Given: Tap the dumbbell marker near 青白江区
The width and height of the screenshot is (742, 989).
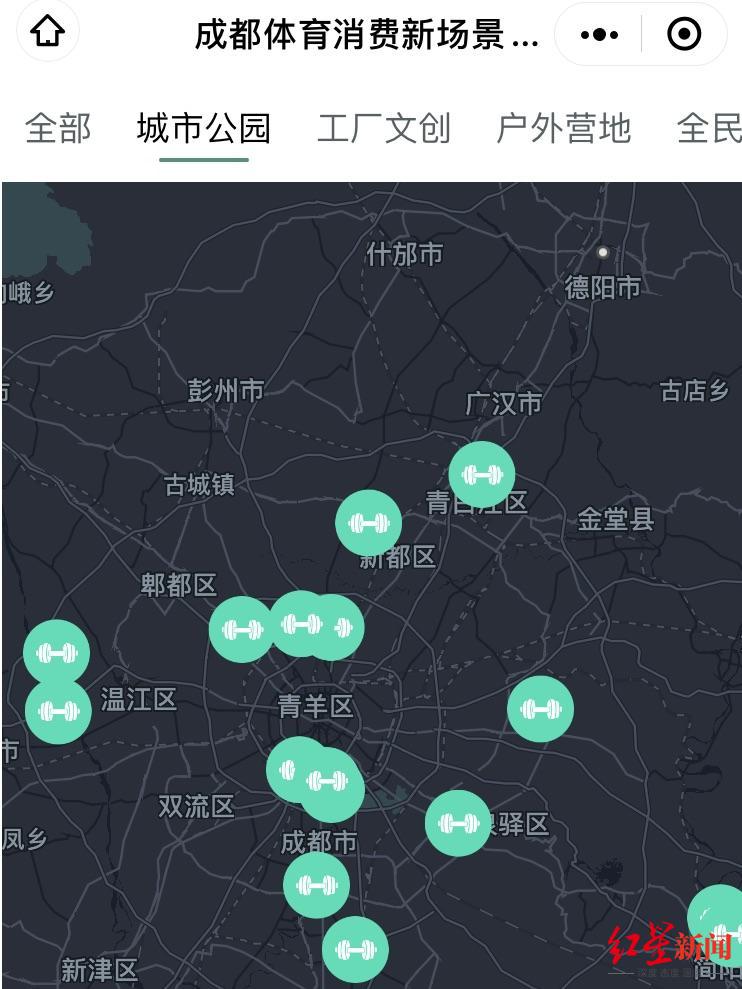Looking at the screenshot, I should coord(482,474).
